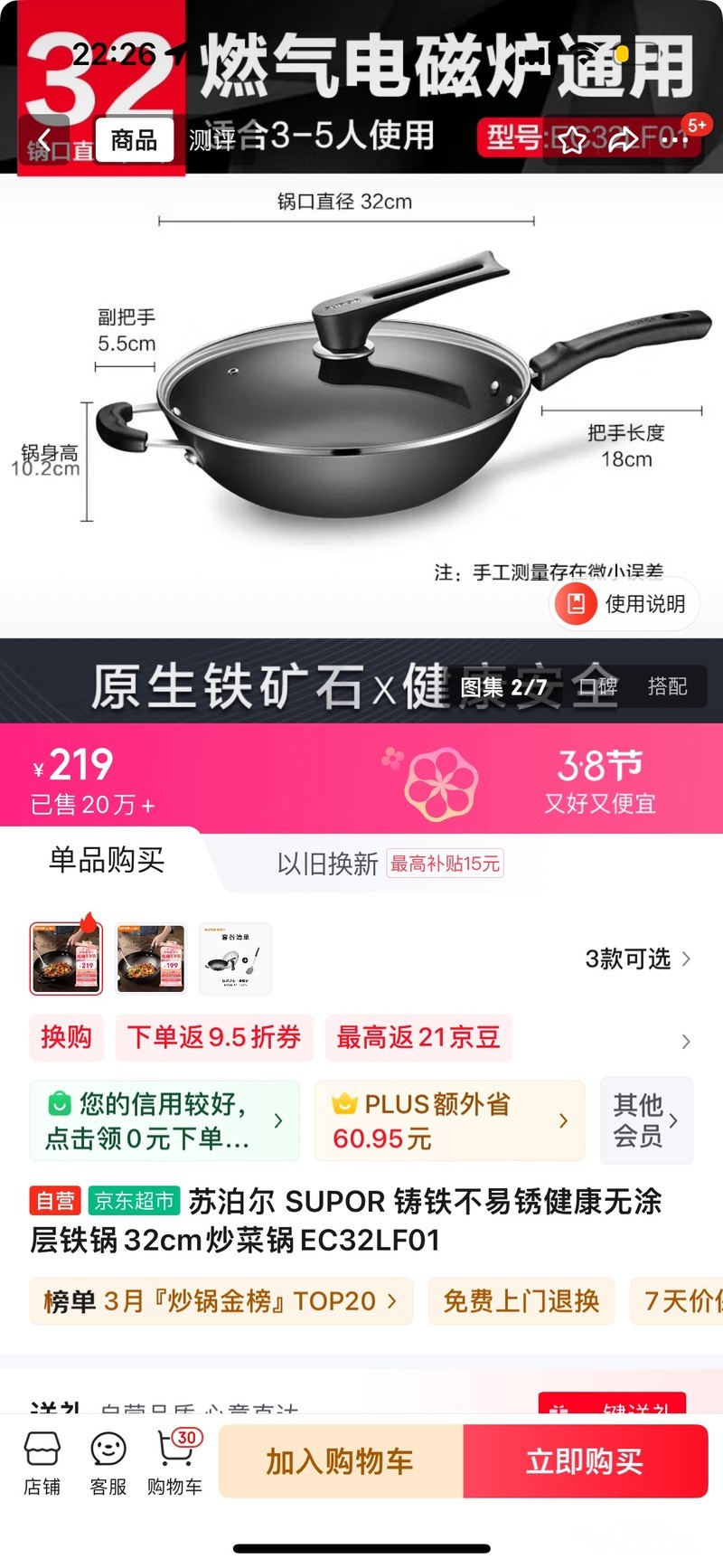Open the 使用说明 button
723x1568 pixels.
point(625,604)
